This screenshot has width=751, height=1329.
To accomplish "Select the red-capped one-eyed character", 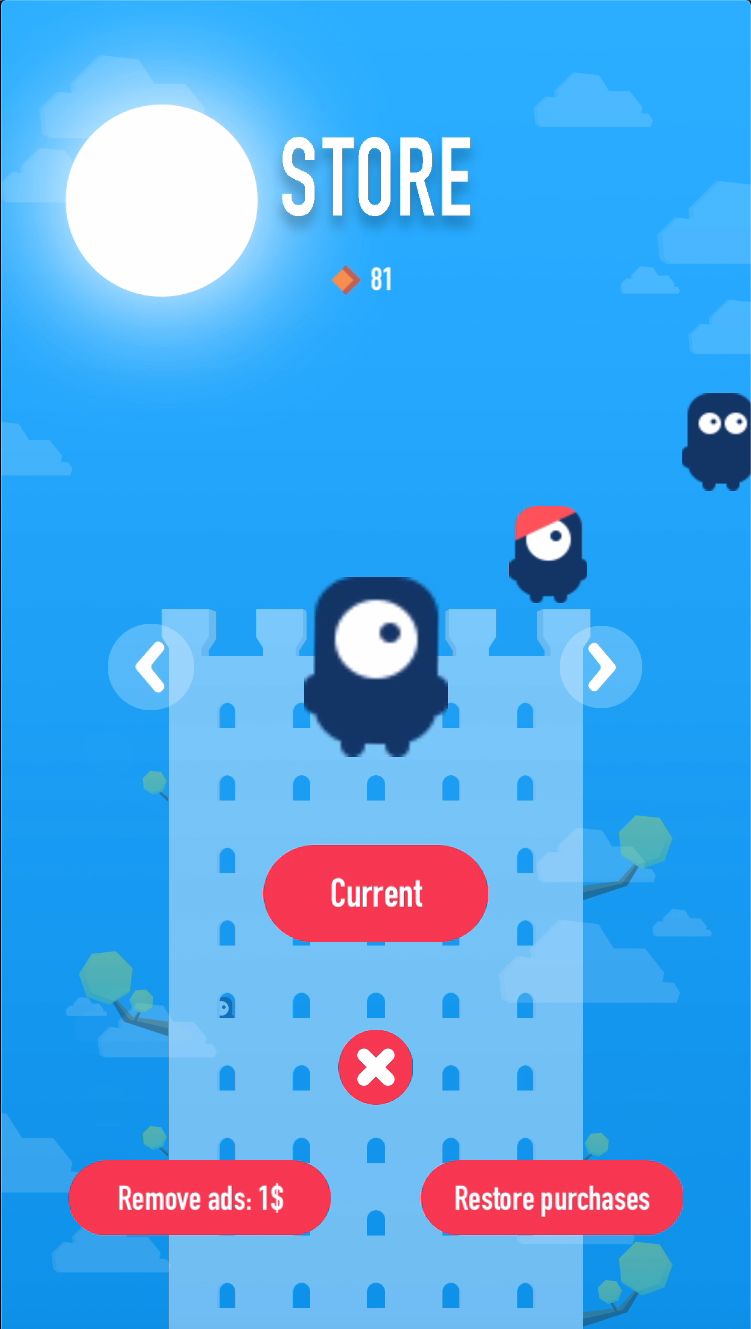I will [547, 553].
